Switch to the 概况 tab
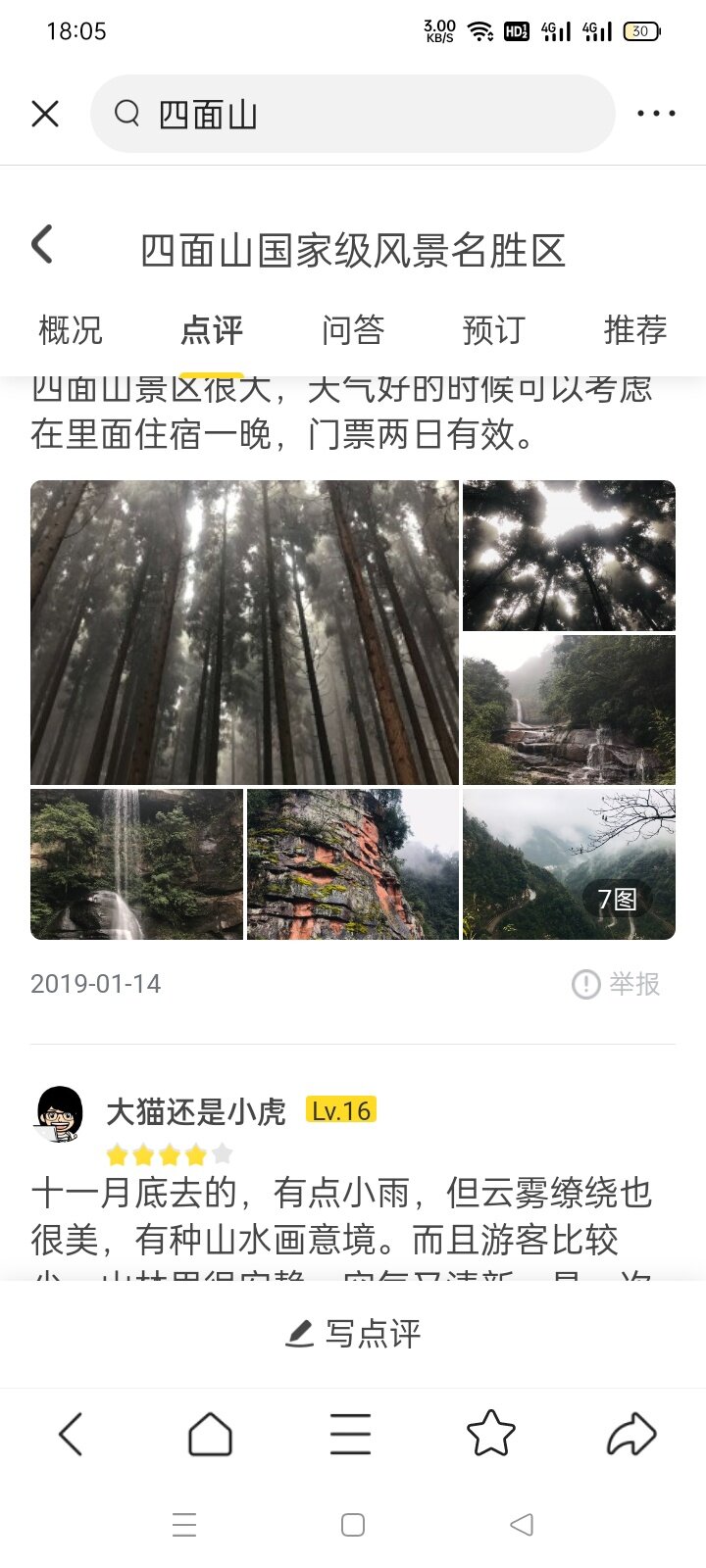This screenshot has height=1568, width=706. (x=71, y=329)
